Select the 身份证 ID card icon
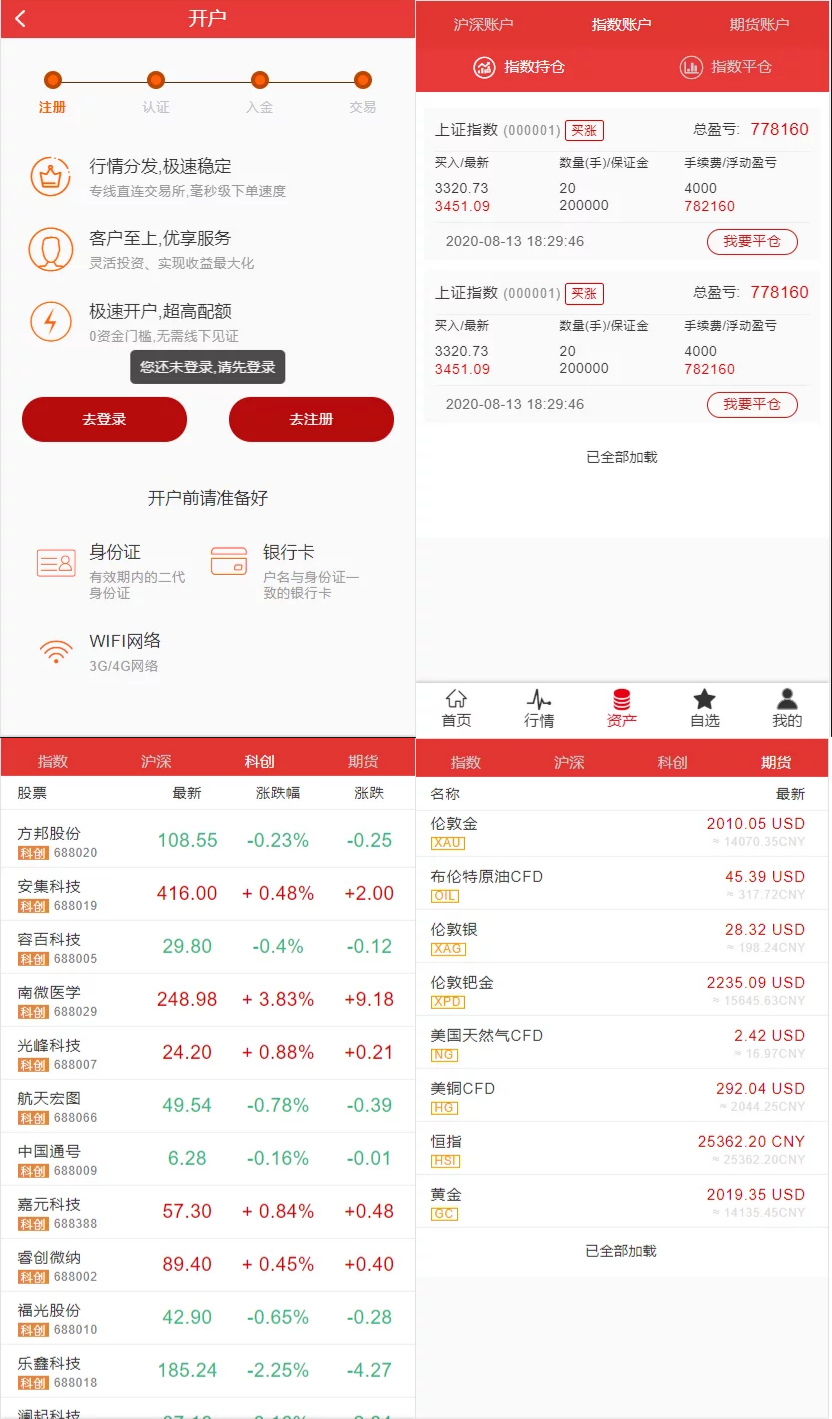This screenshot has height=1419, width=832. [x=56, y=561]
